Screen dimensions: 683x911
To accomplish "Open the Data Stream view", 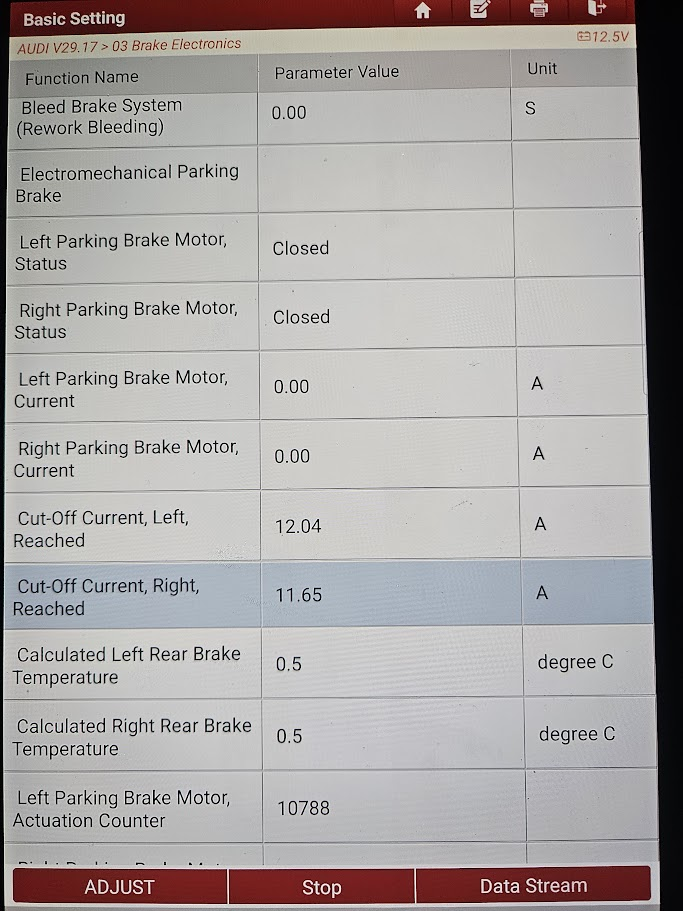I will pos(533,886).
